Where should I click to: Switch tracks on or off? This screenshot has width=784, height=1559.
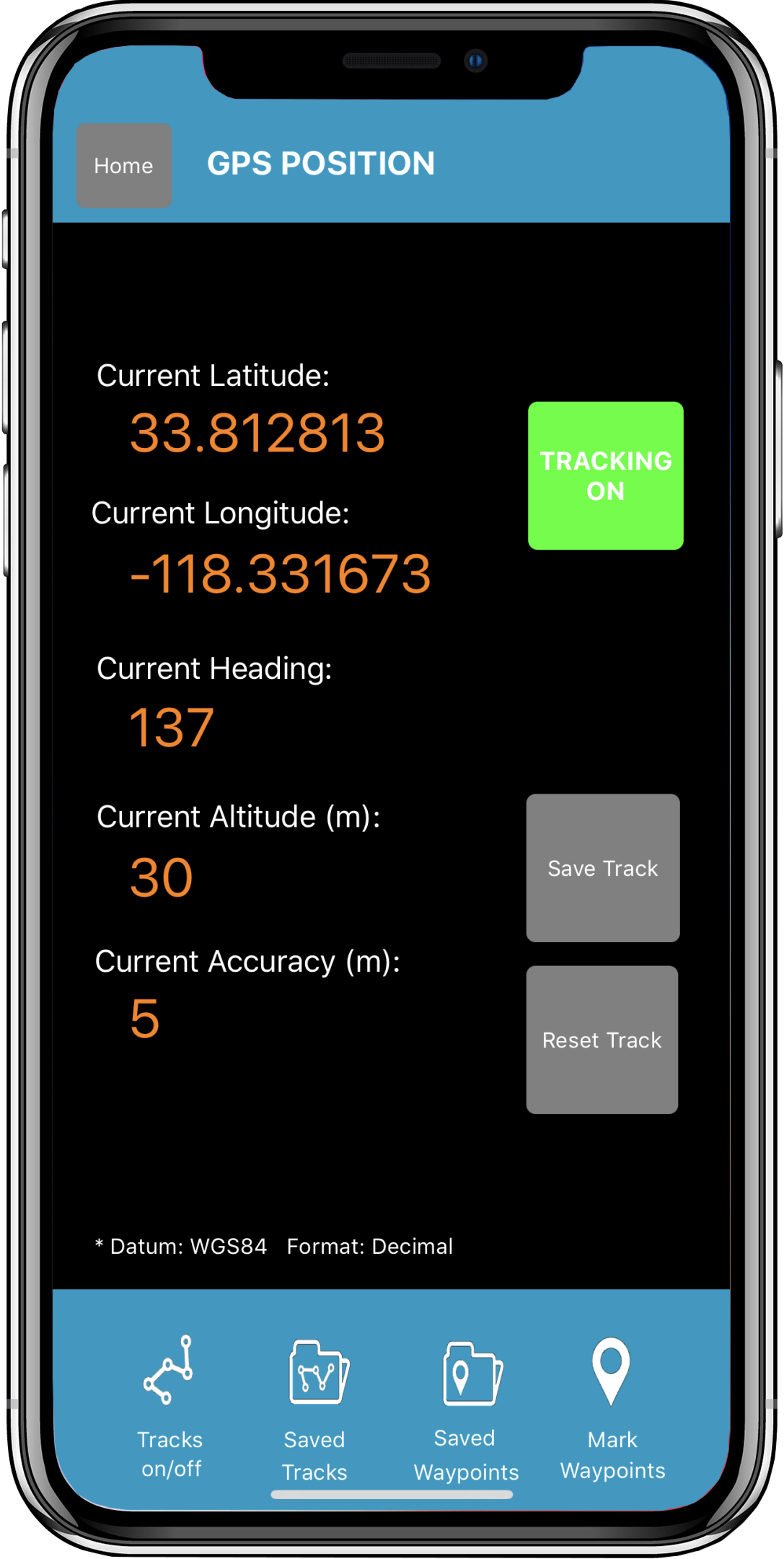click(x=170, y=1407)
